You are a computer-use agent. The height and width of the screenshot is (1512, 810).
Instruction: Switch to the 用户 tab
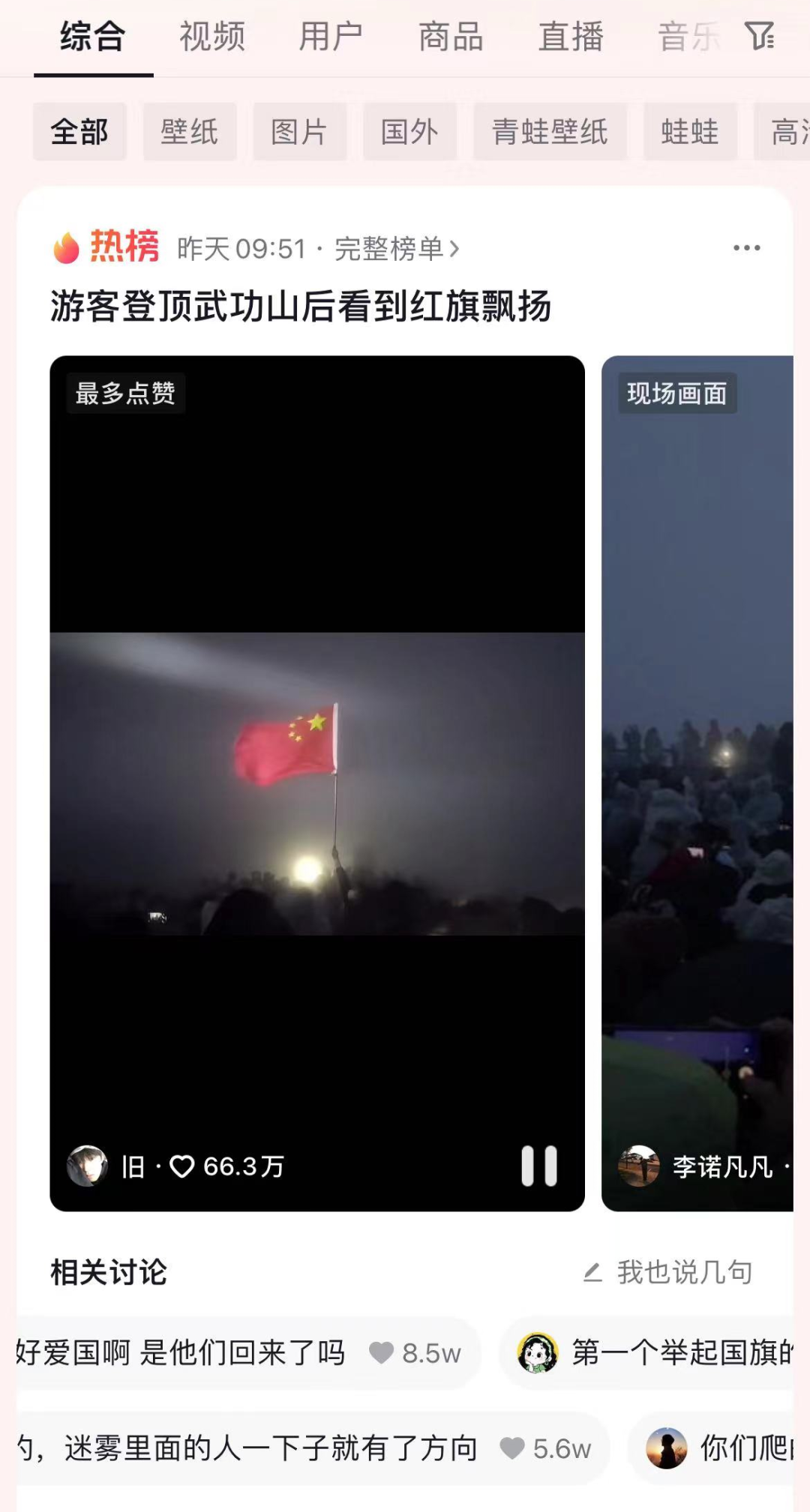[331, 37]
